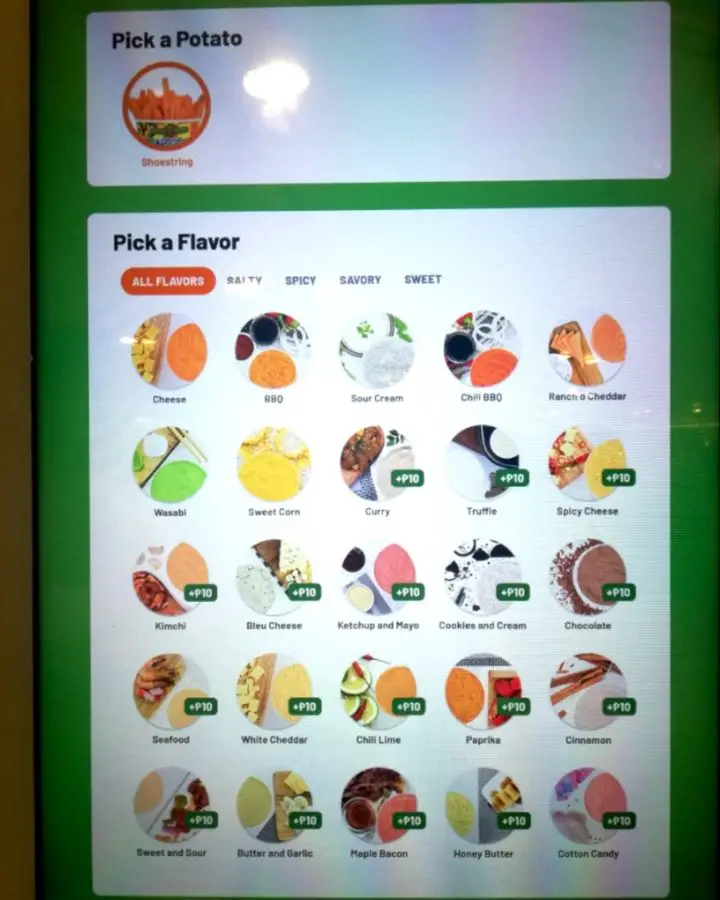Select the Shoestring potato option
Screen dimensions: 720x900
(x=166, y=106)
